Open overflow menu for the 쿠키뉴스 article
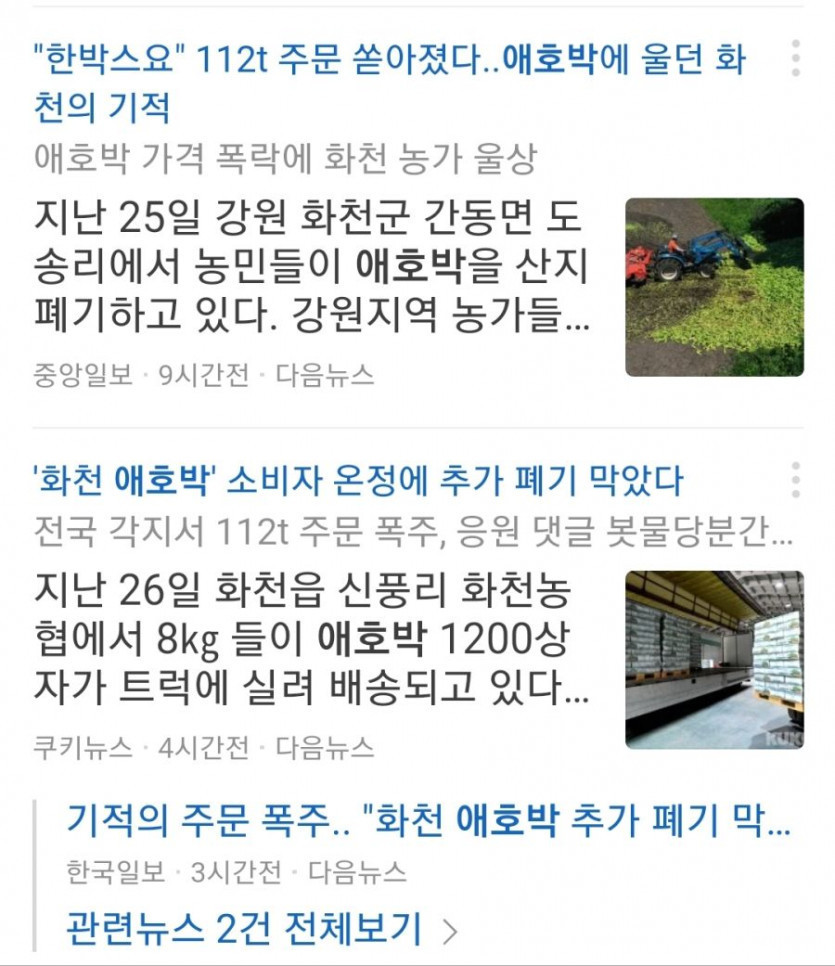This screenshot has width=835, height=966. point(795,480)
